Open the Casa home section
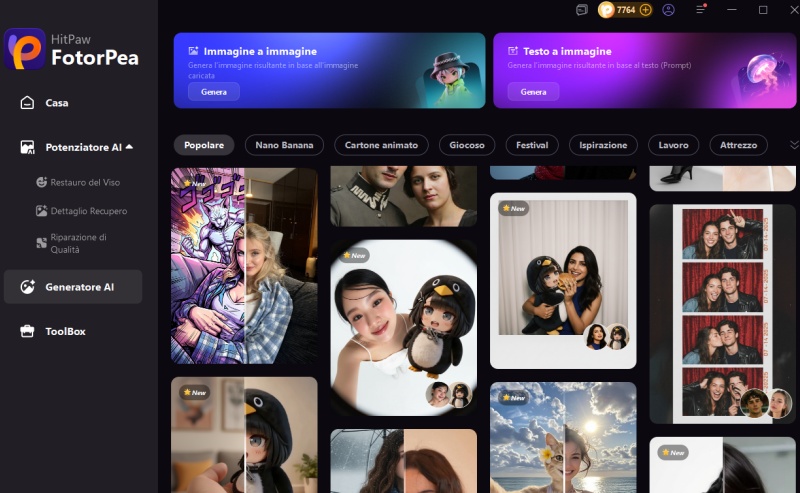Viewport: 800px width, 493px height. (x=57, y=103)
